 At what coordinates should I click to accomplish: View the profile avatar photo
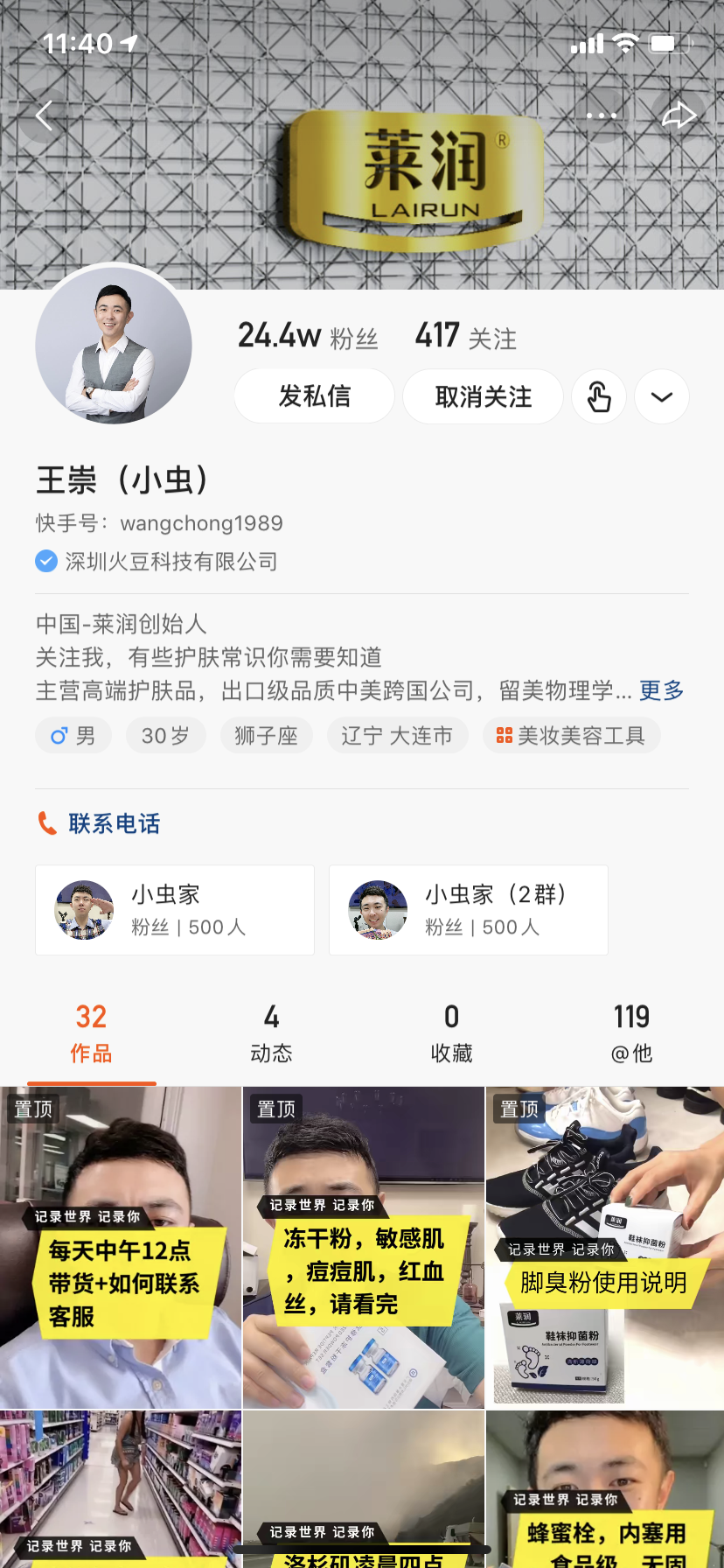click(114, 344)
